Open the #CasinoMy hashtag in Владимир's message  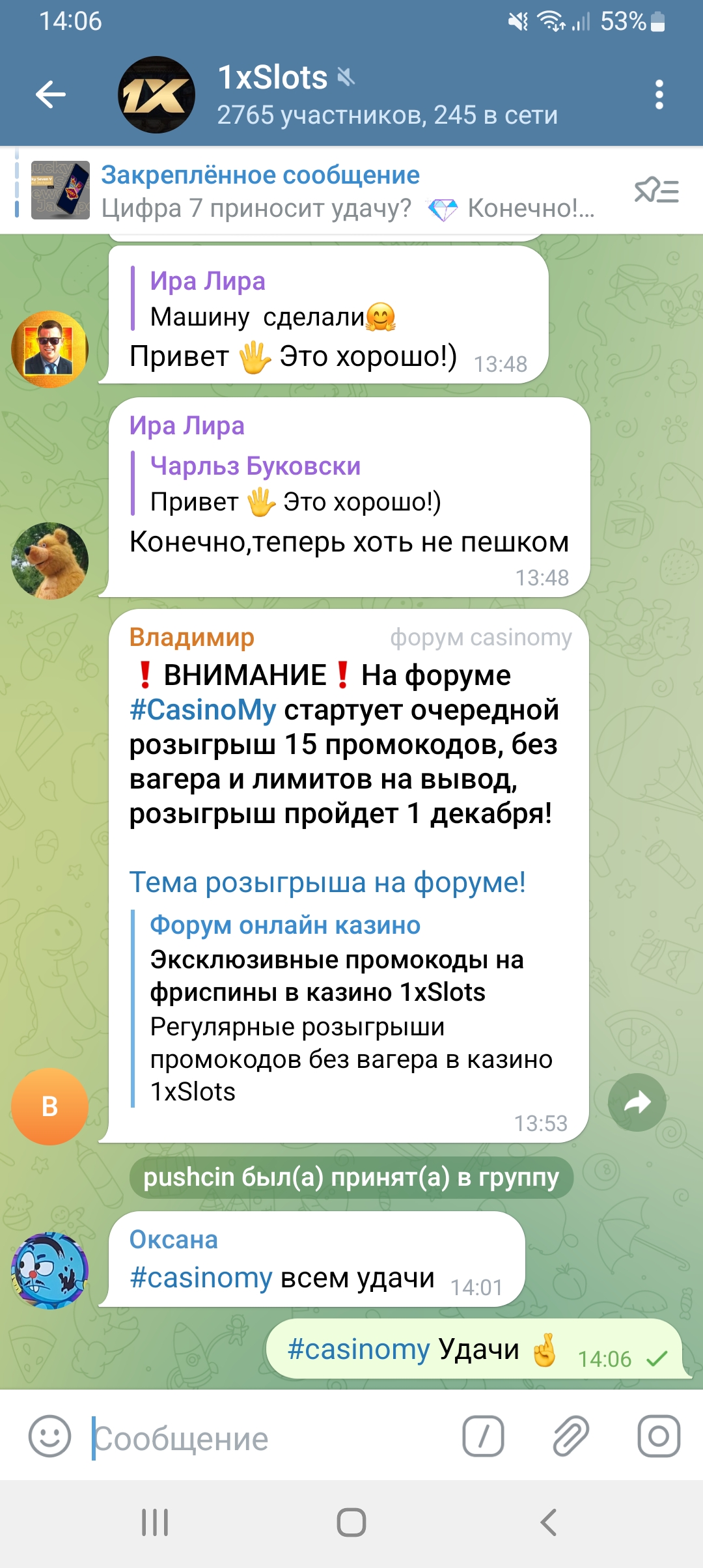pos(202,710)
